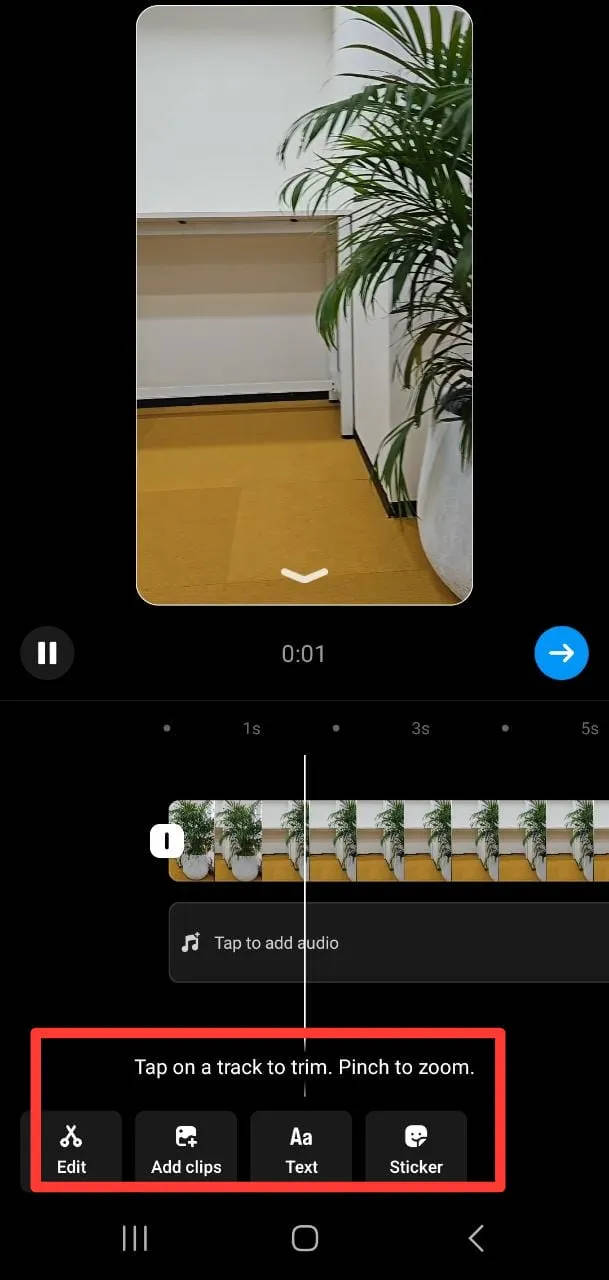Go back using system navigation
This screenshot has height=1280, width=609.
click(x=476, y=1239)
